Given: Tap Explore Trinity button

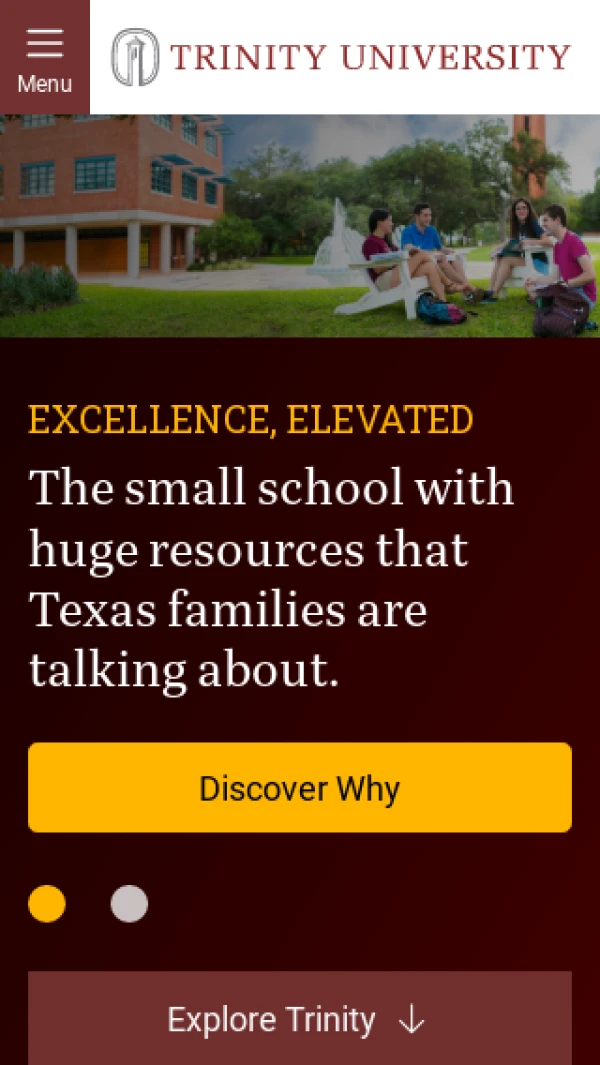Looking at the screenshot, I should point(300,1019).
